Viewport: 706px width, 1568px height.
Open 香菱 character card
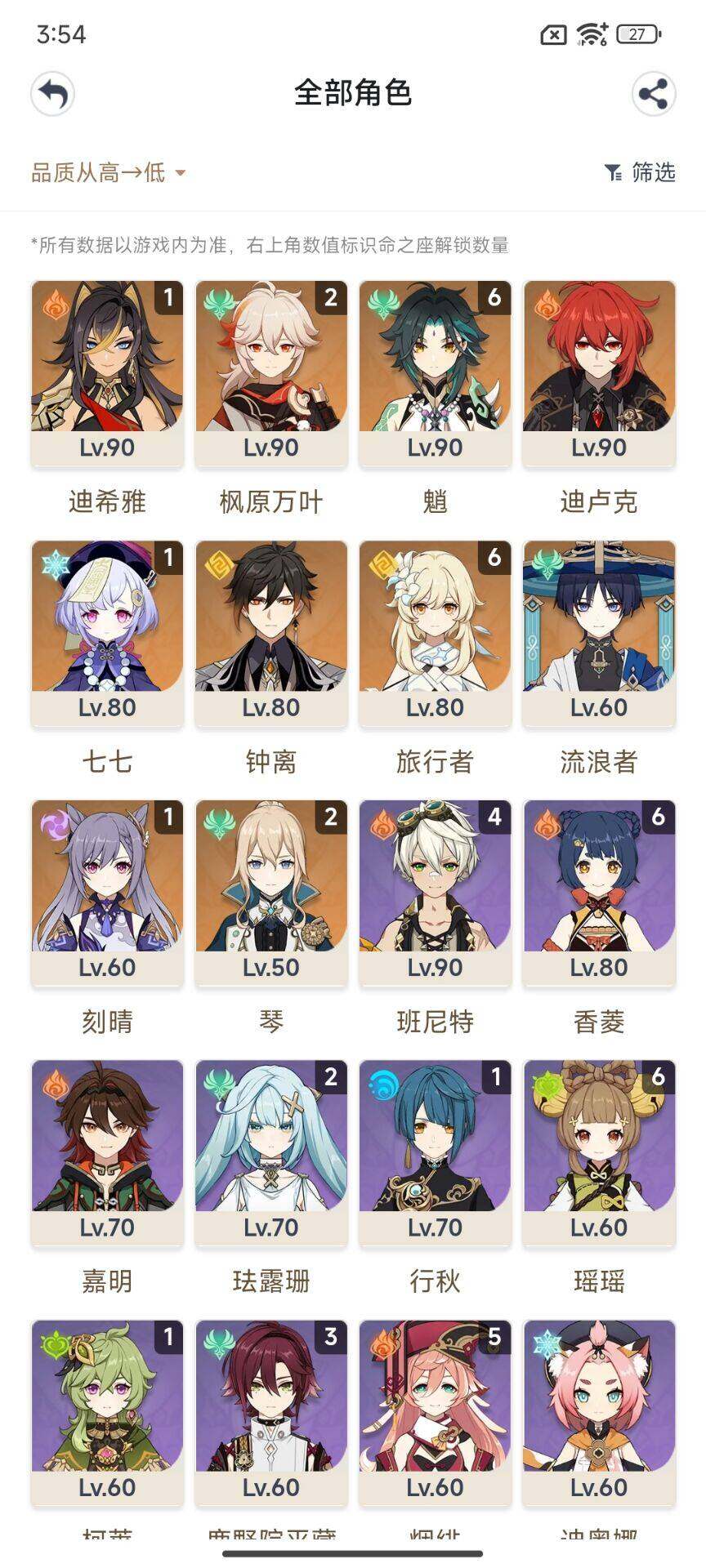click(599, 891)
